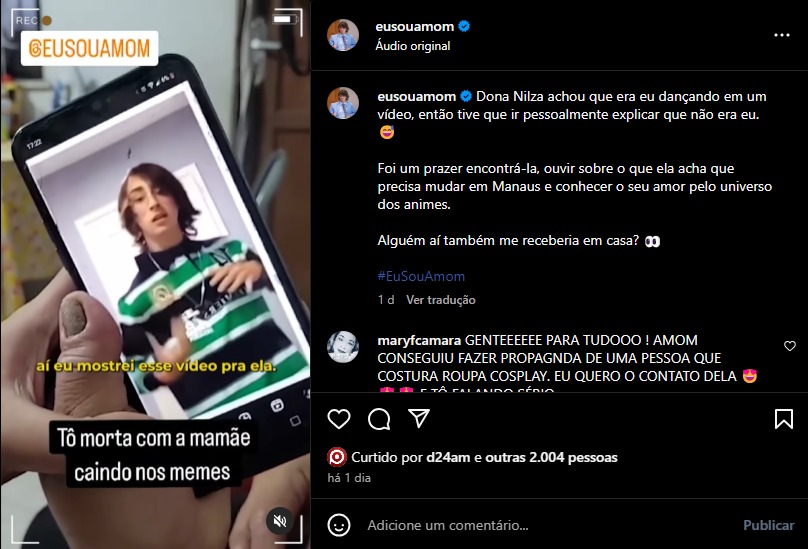808x549 pixels.
Task: Open the post overflow menu
Action: click(x=781, y=35)
